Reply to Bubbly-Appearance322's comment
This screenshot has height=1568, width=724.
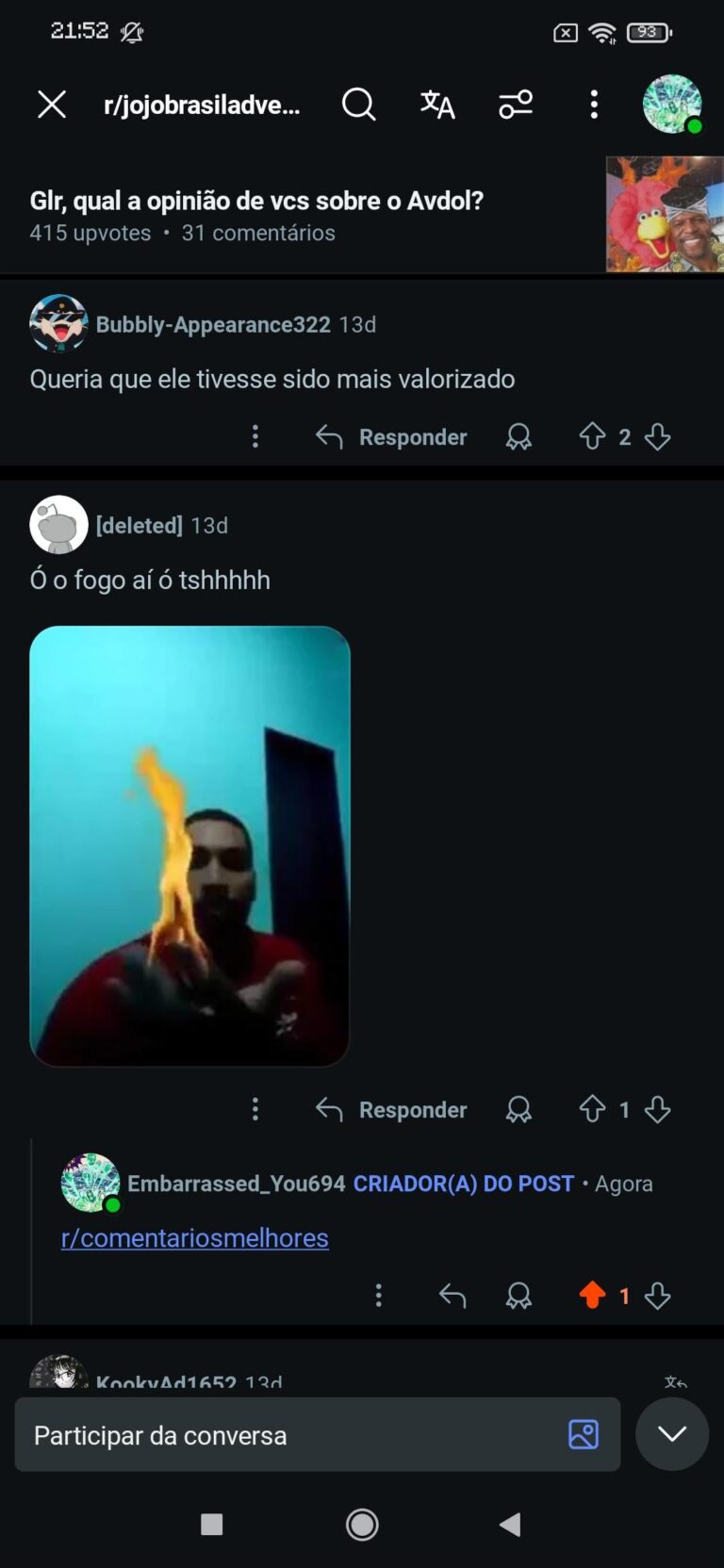click(392, 436)
